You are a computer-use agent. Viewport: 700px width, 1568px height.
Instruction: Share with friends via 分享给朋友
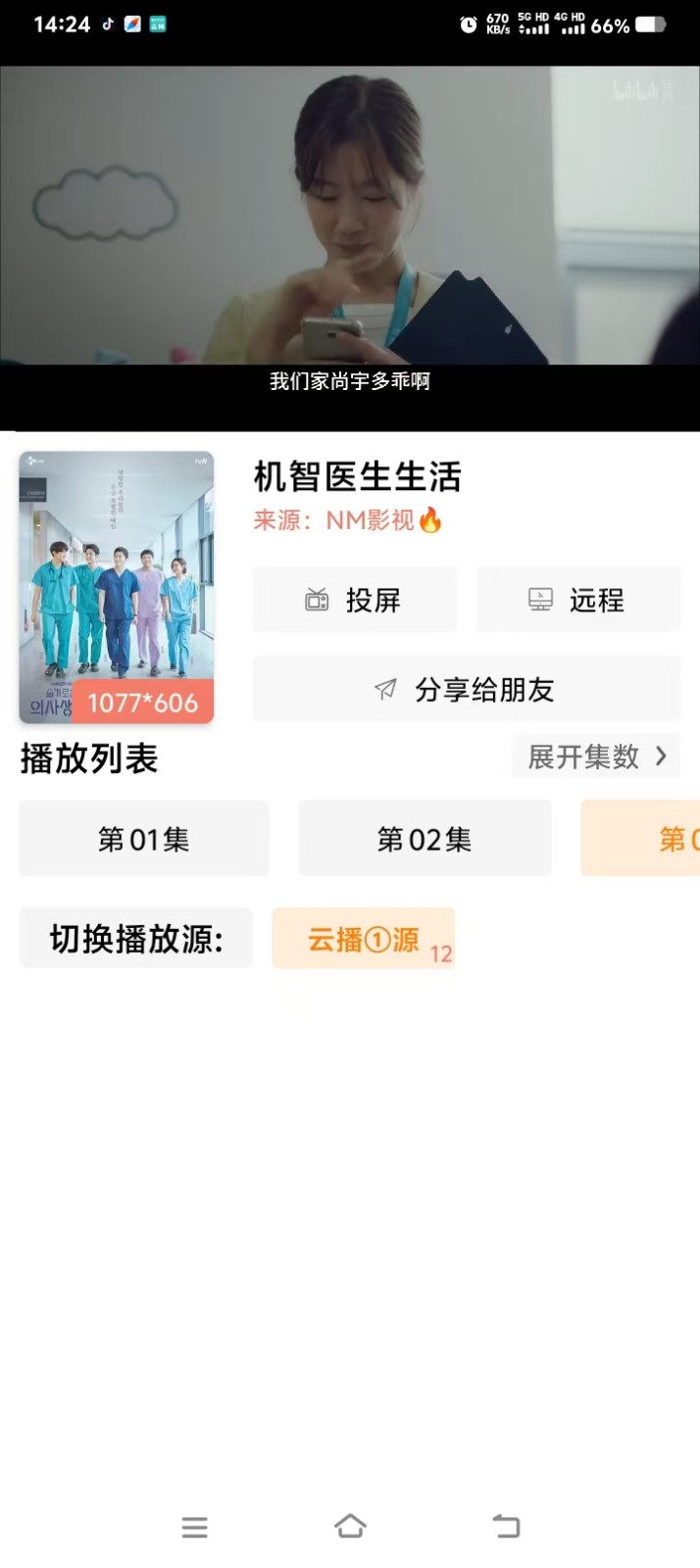point(467,690)
